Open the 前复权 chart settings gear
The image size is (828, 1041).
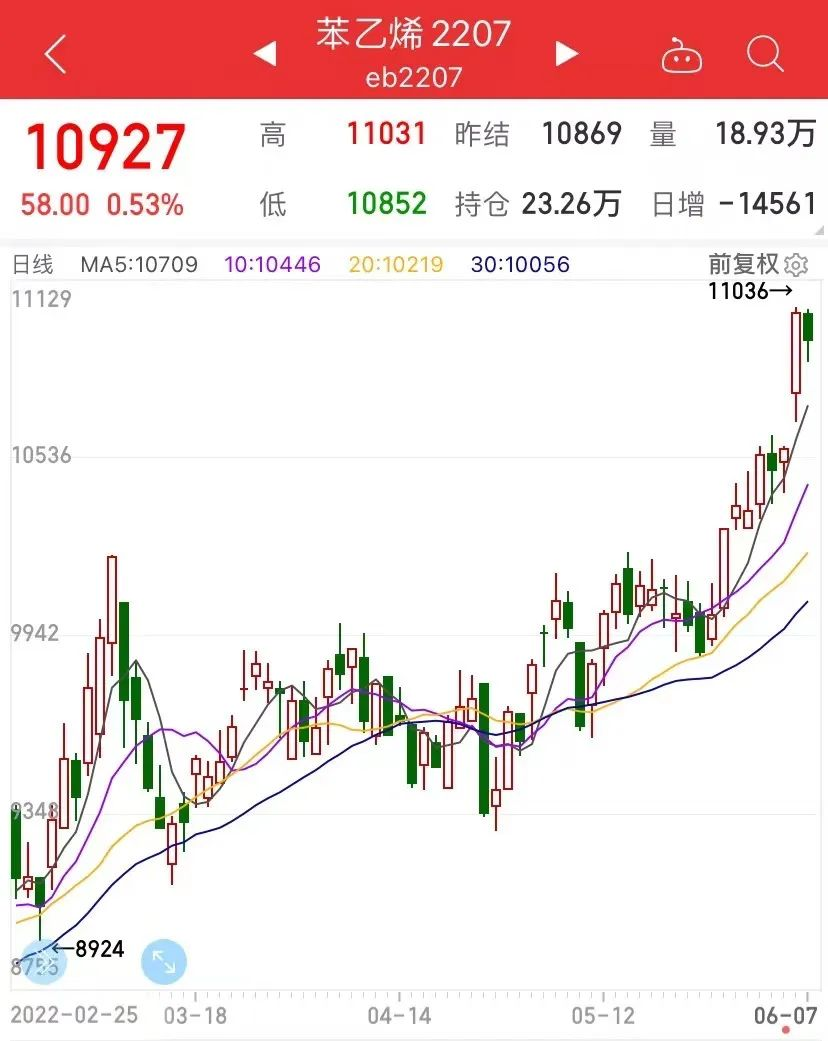pos(796,265)
